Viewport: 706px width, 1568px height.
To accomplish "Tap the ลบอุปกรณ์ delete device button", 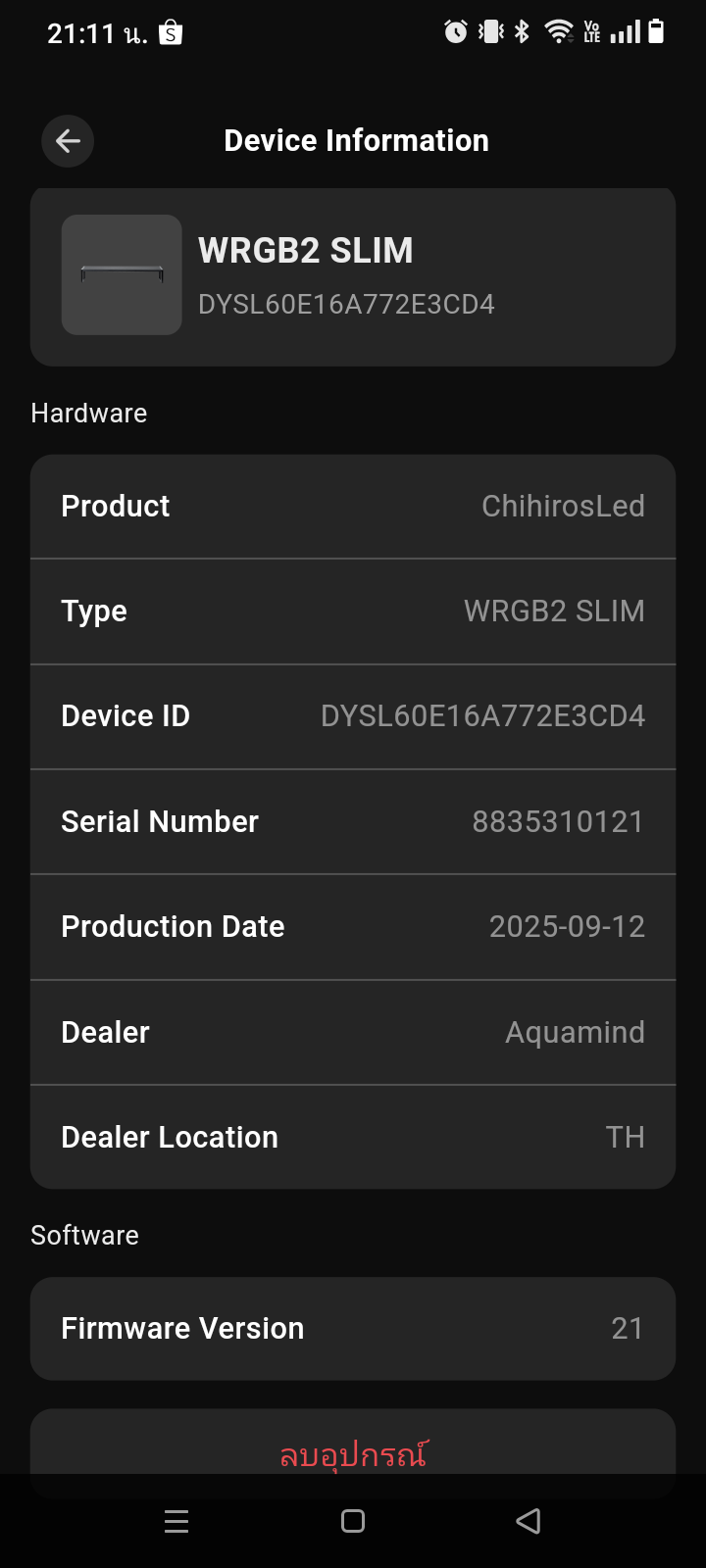I will [353, 1454].
